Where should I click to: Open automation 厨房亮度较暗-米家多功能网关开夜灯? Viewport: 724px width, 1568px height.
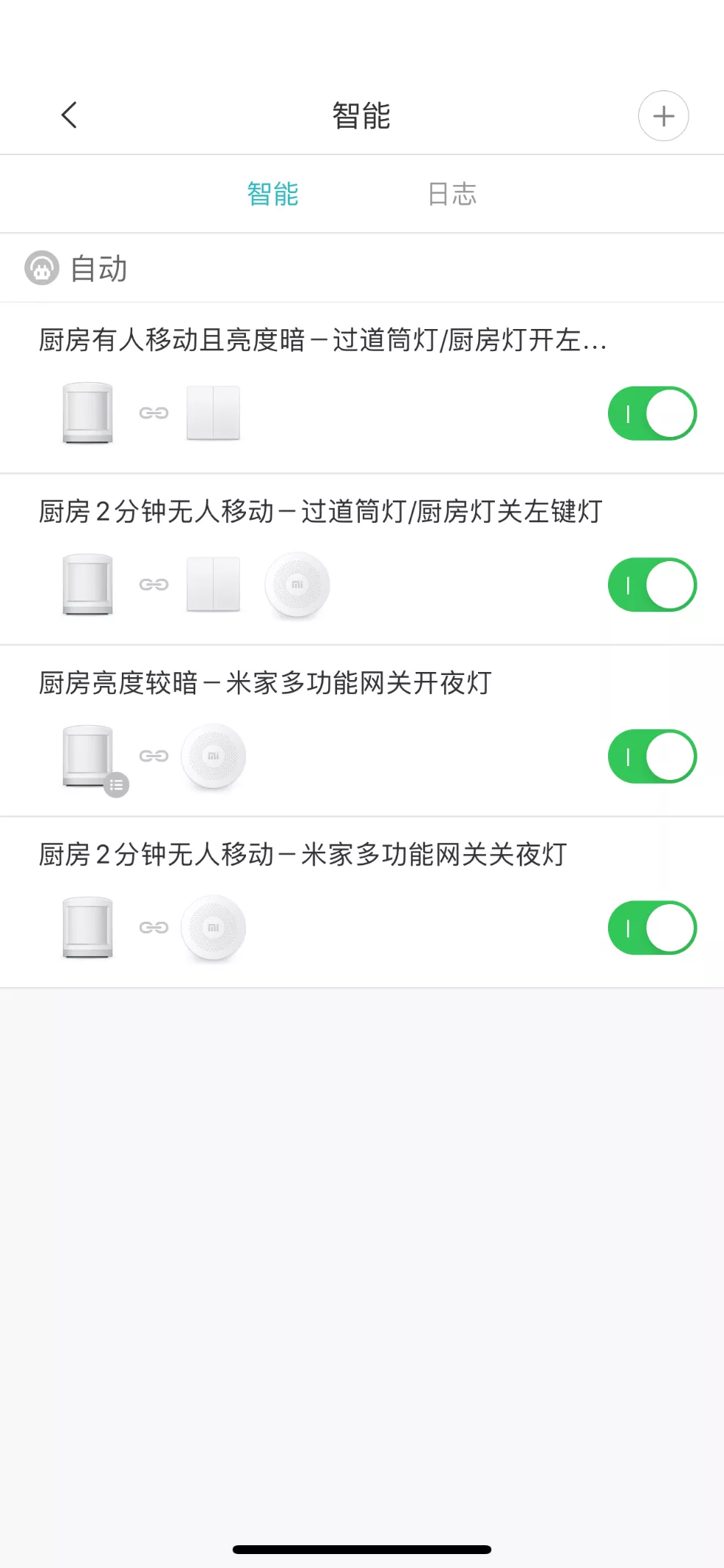(266, 684)
